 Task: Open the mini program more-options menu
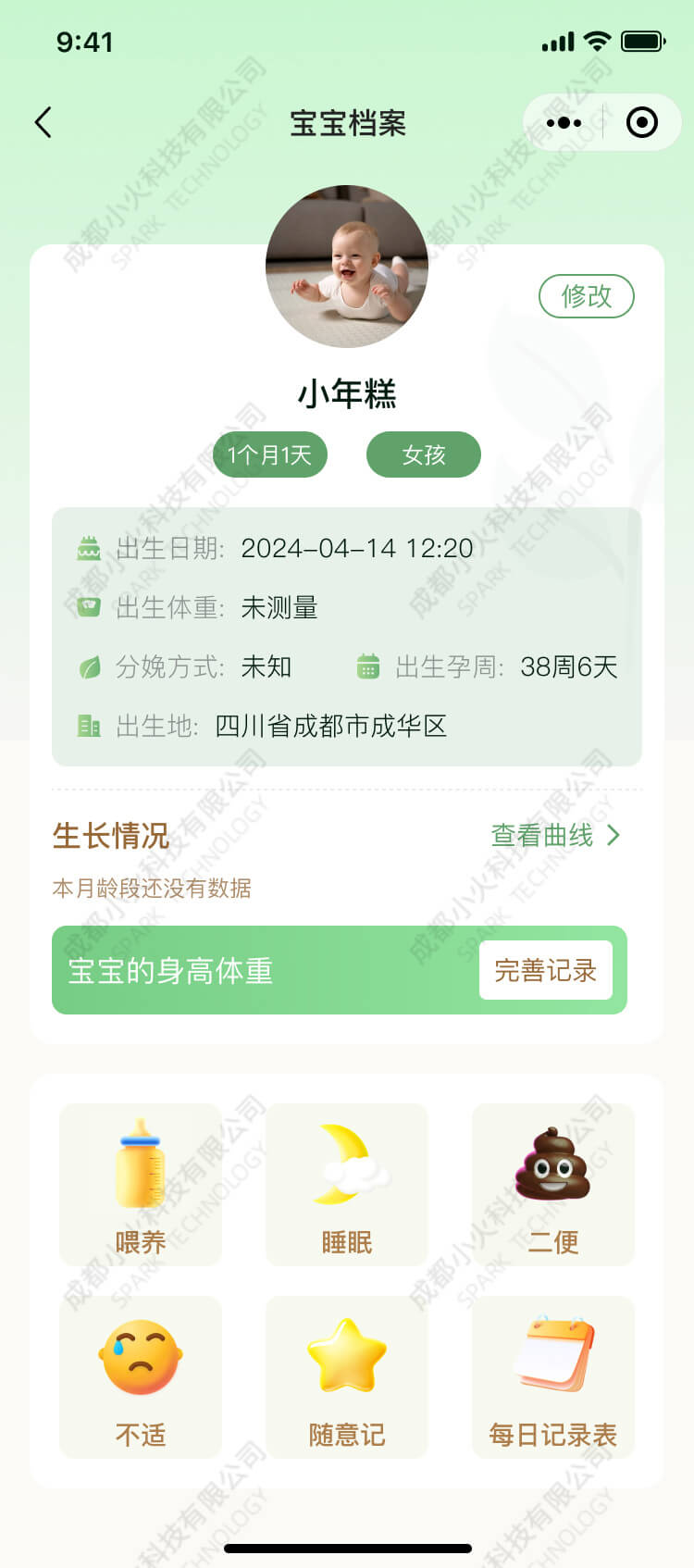pyautogui.click(x=564, y=122)
